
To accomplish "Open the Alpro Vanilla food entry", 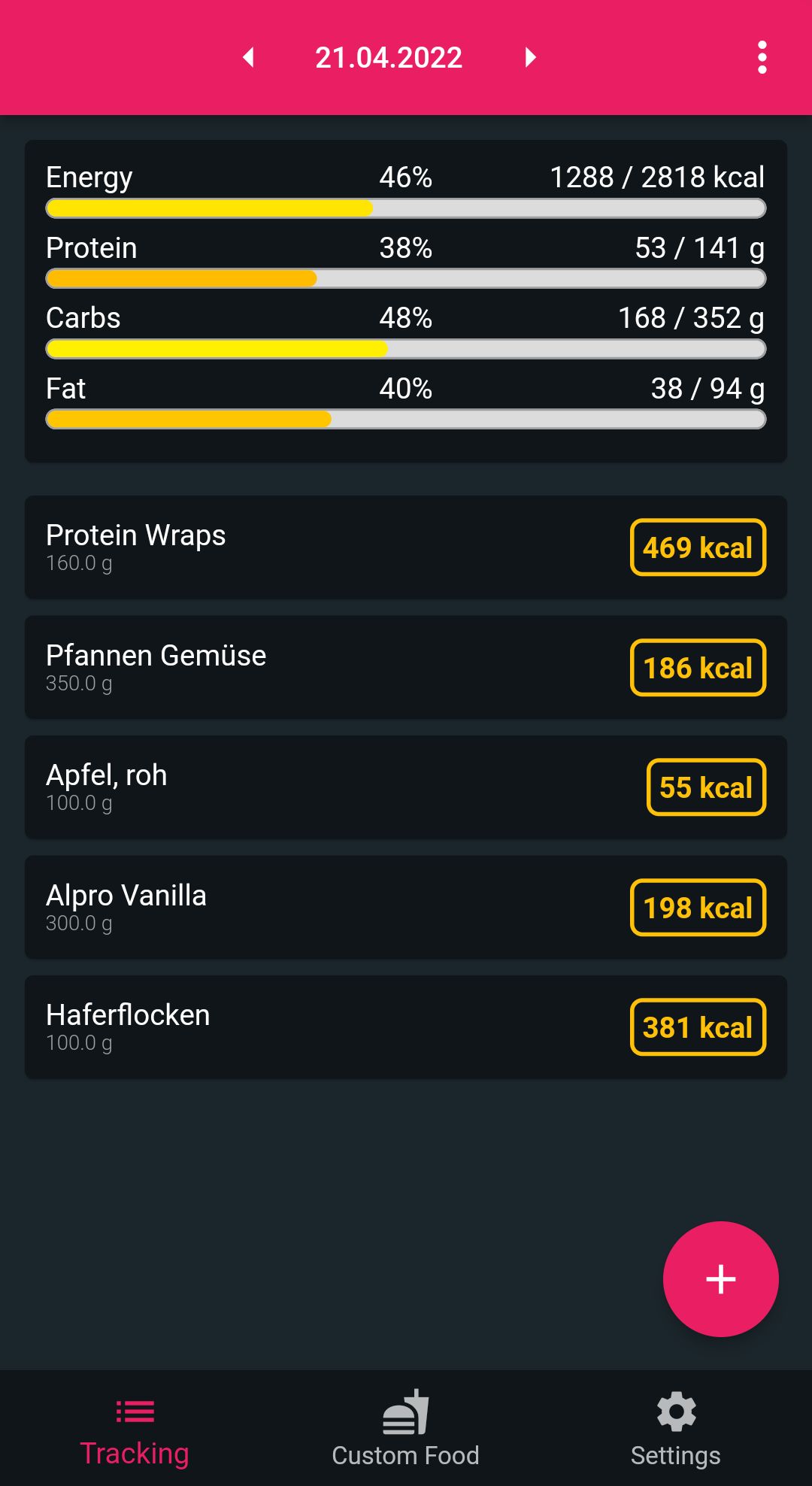I will 301,907.
